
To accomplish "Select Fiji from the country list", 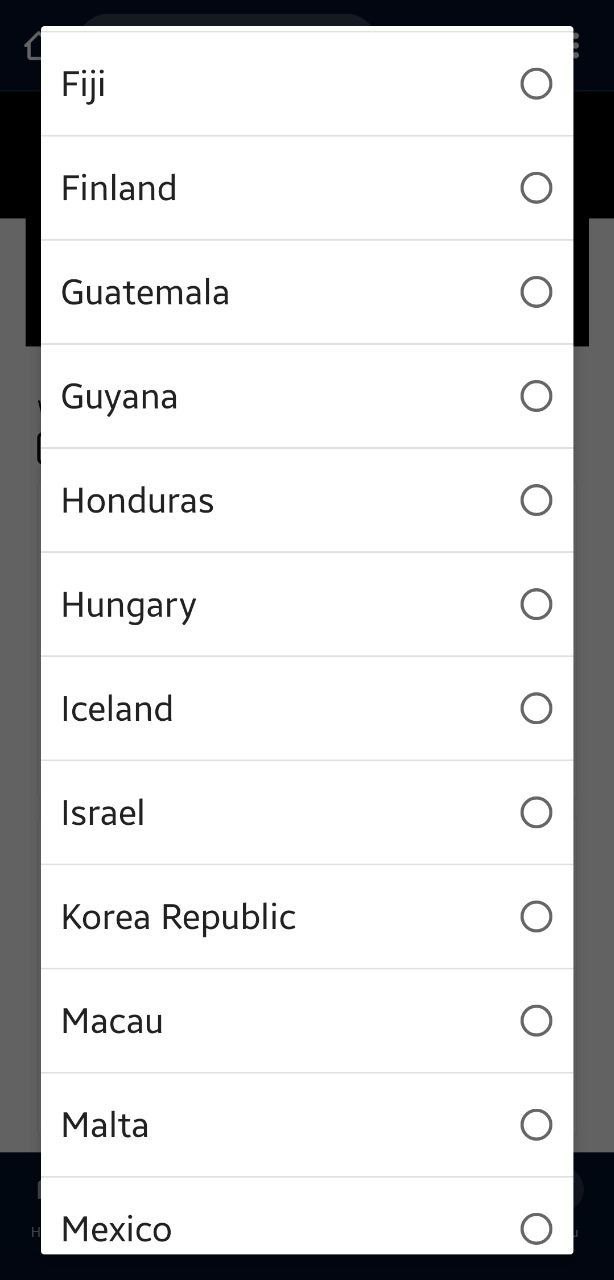I will click(x=536, y=84).
